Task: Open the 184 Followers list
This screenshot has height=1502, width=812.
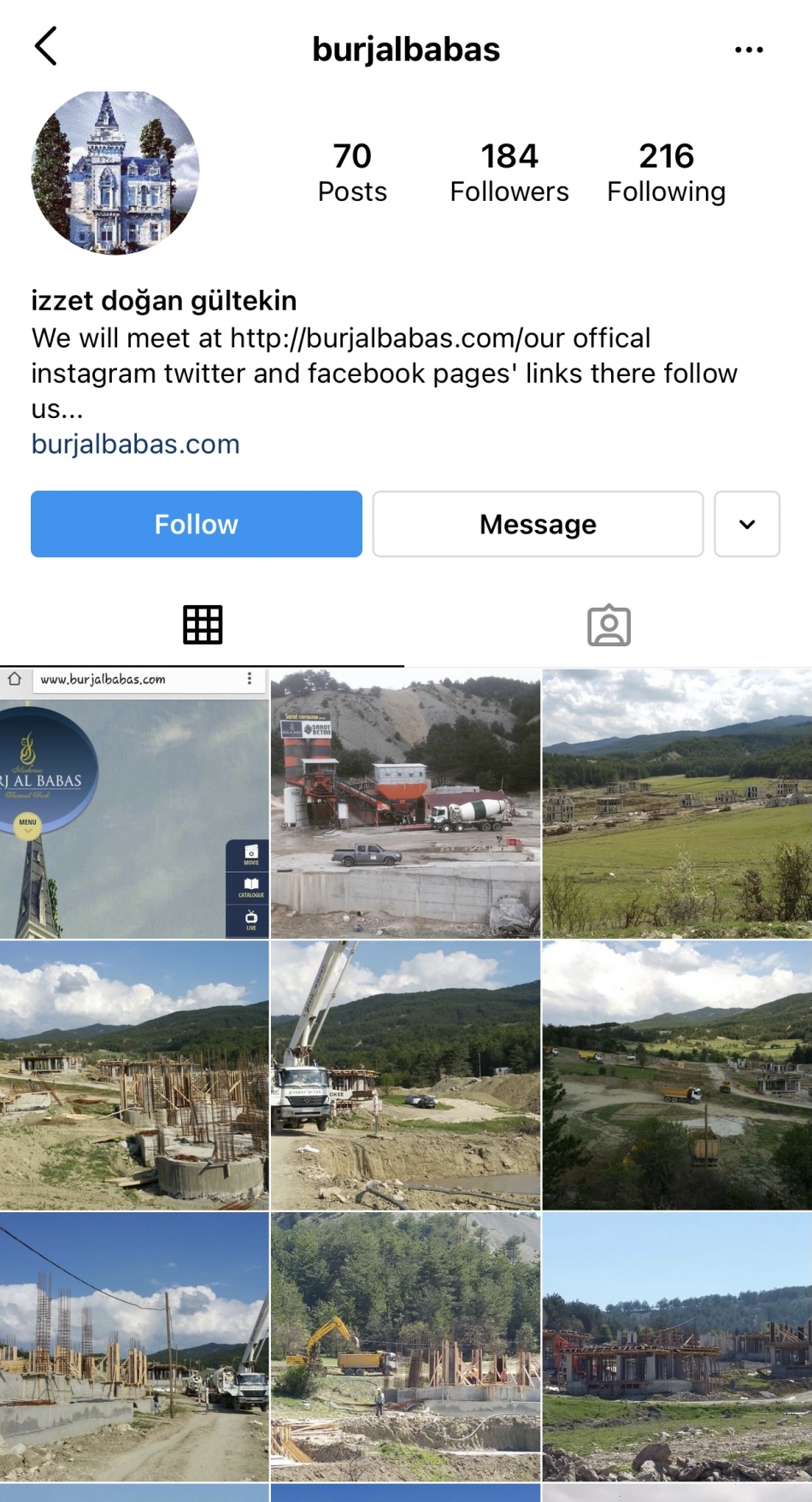Action: click(509, 174)
